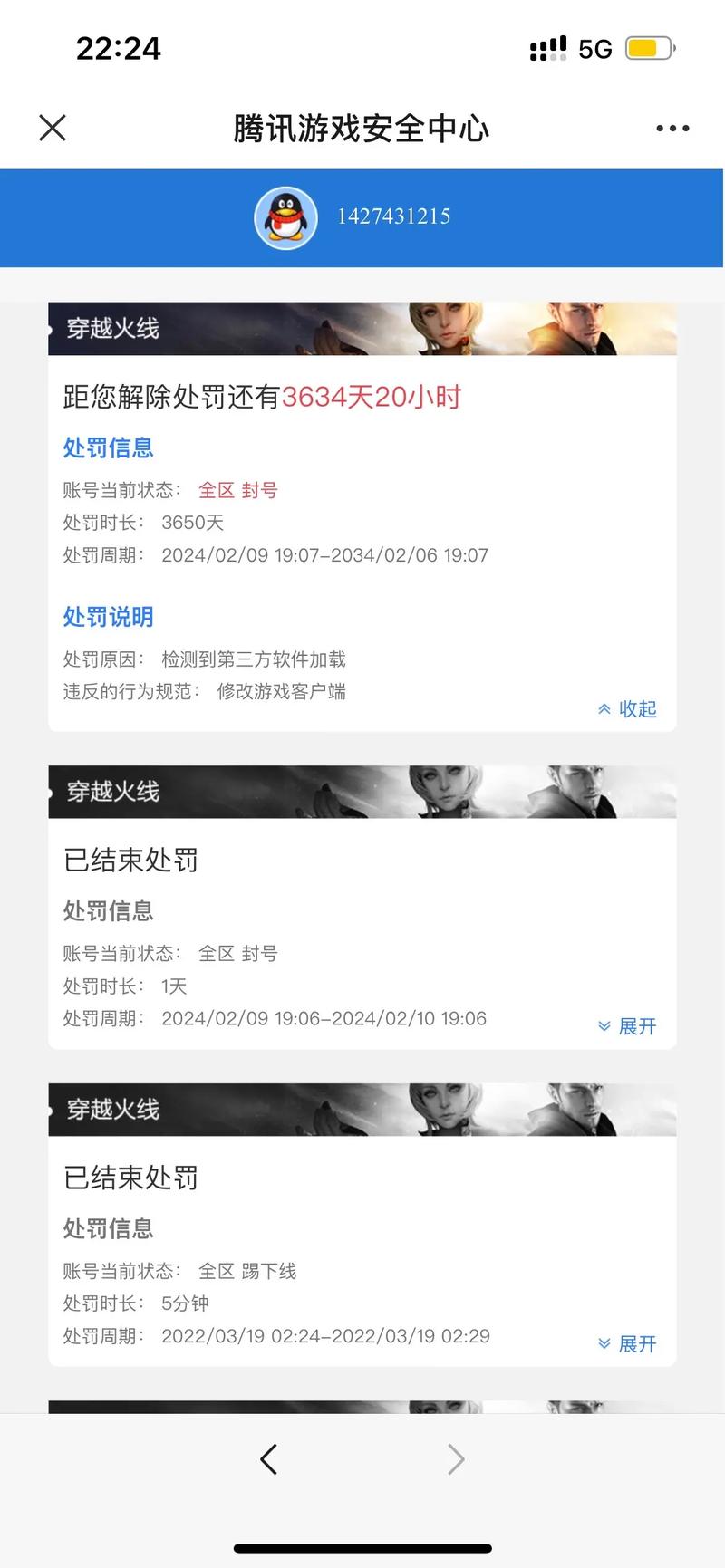The image size is (725, 1568).
Task: Tap the back arrow at the bottom
Action: click(269, 1458)
